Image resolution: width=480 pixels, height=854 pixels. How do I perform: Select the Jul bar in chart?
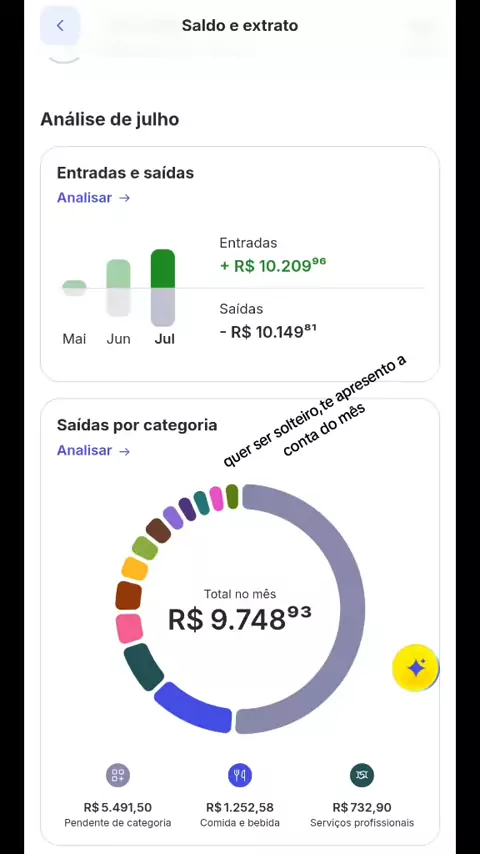tap(163, 288)
